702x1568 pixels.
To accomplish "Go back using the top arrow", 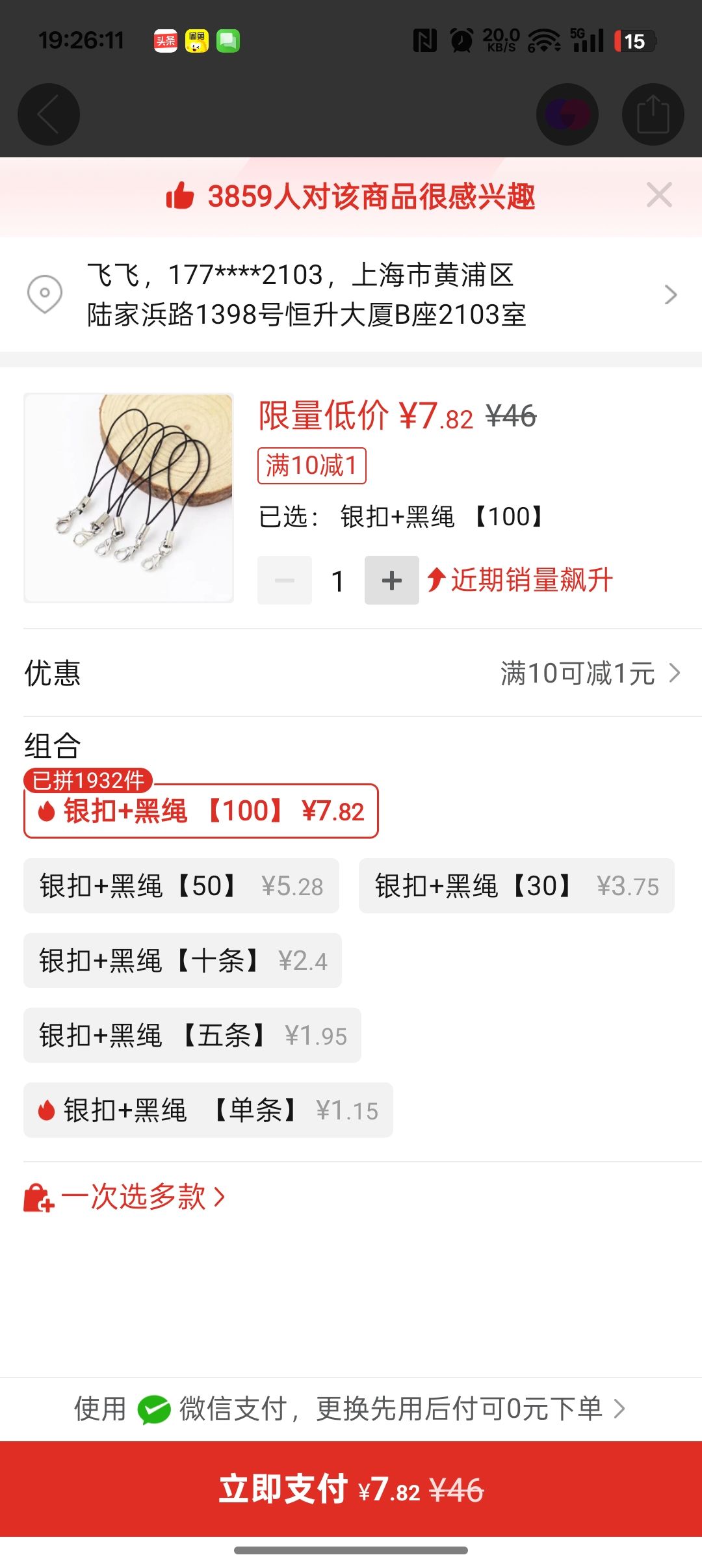I will (49, 114).
